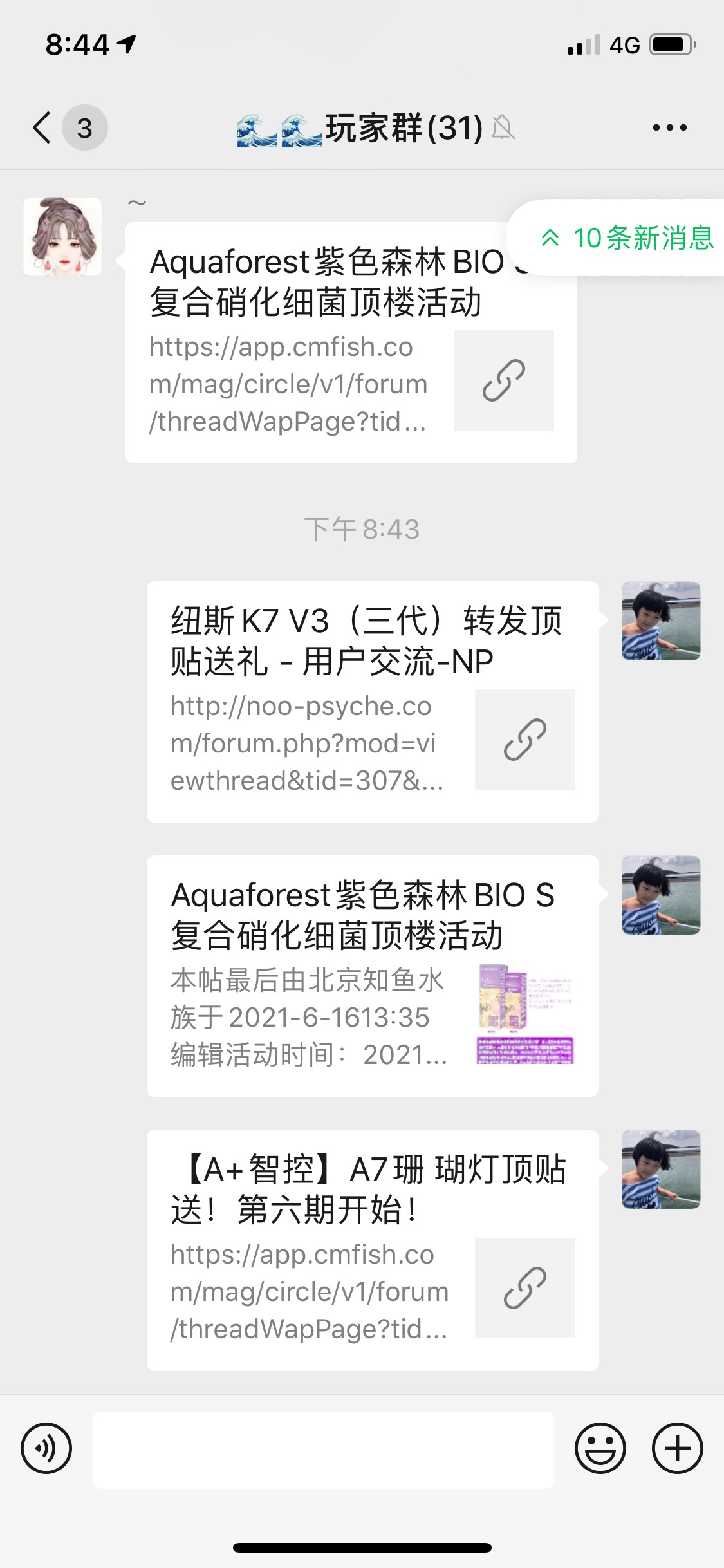The width and height of the screenshot is (724, 1568).
Task: Switch to voice message input
Action: (46, 1449)
